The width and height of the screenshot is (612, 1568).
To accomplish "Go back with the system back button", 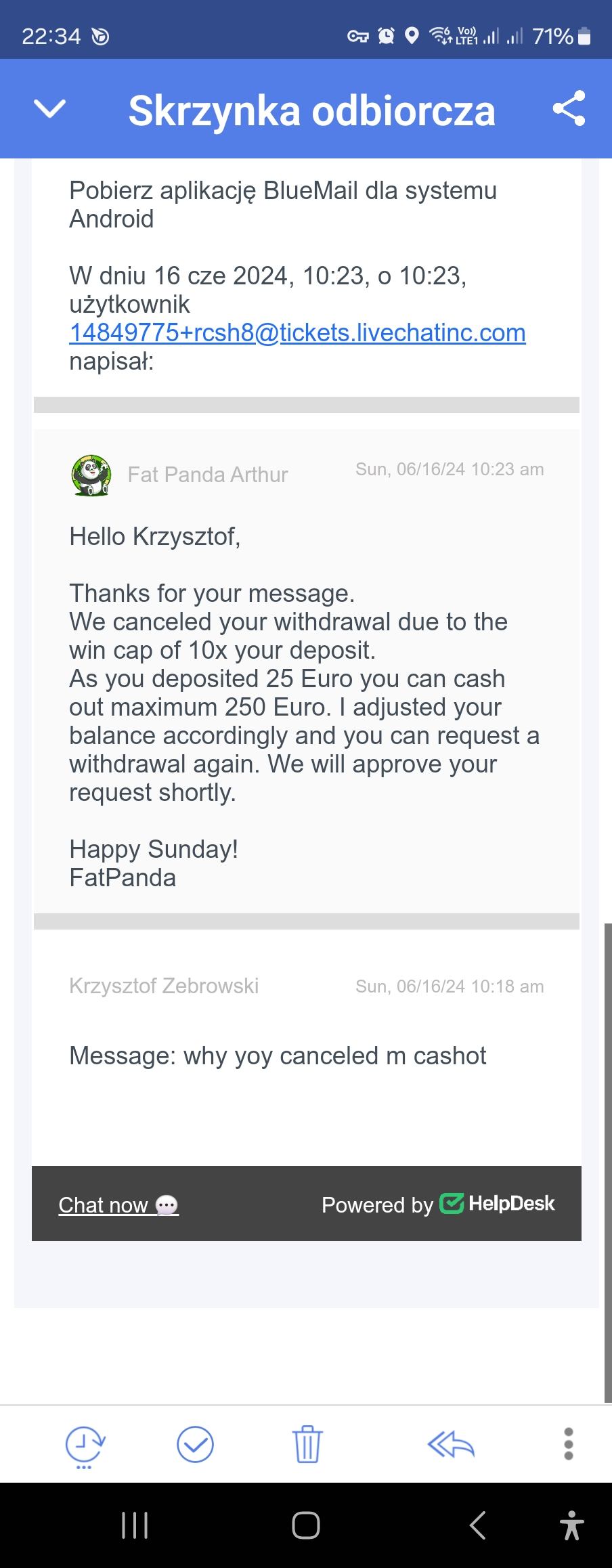I will click(x=477, y=1525).
